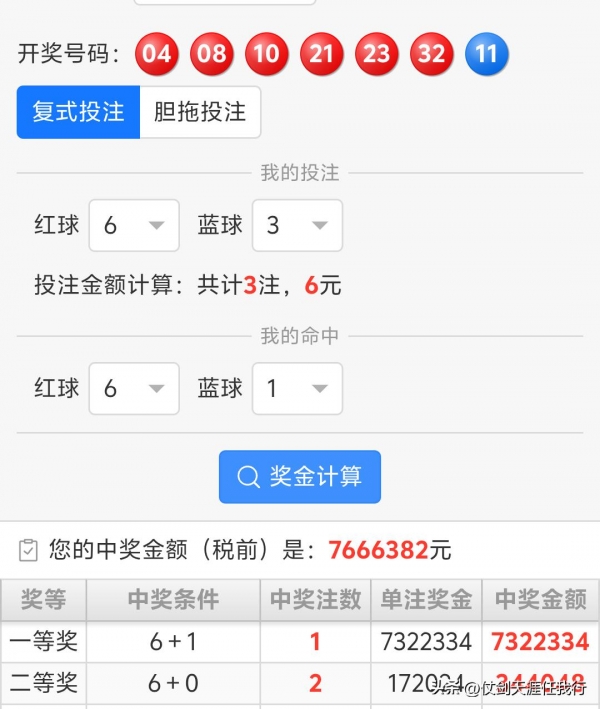The height and width of the screenshot is (709, 600).
Task: Open 红球 dropdown under 我的投注
Action: click(134, 225)
